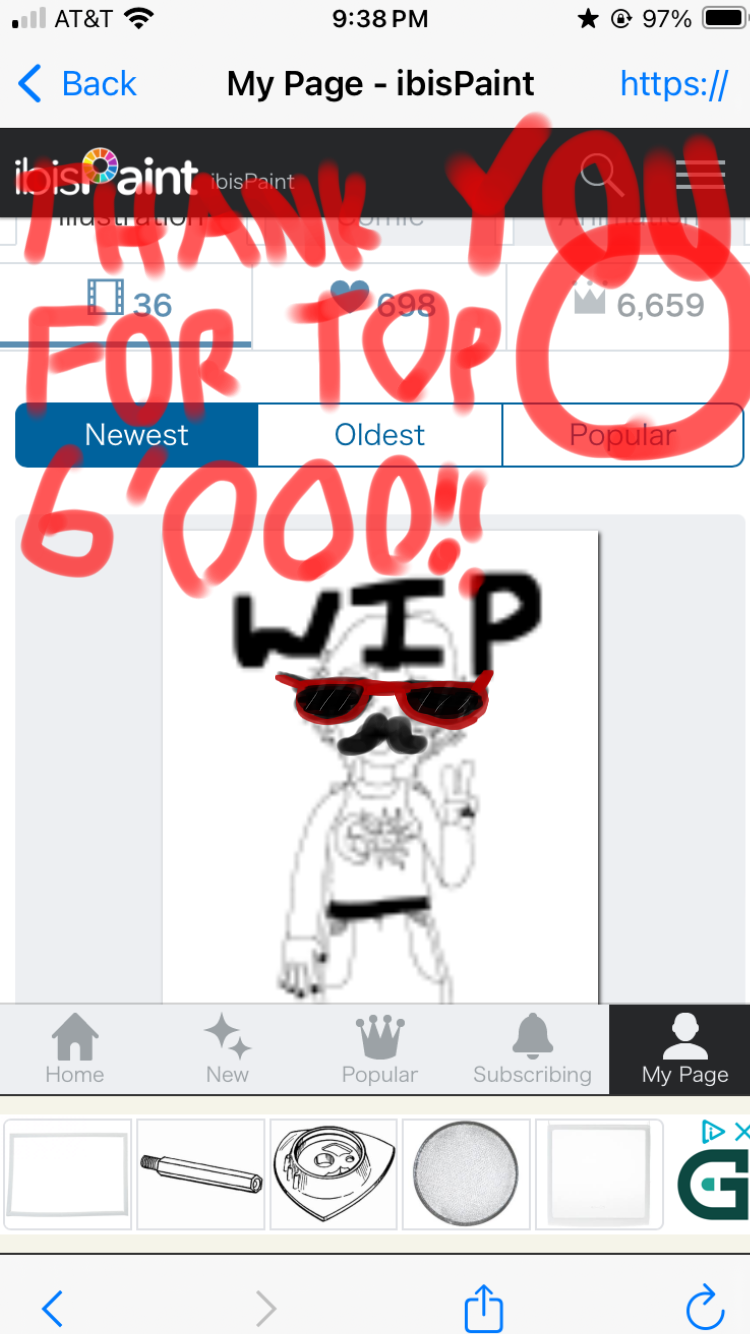
Task: Reload the page with the refresh icon
Action: (704, 1307)
